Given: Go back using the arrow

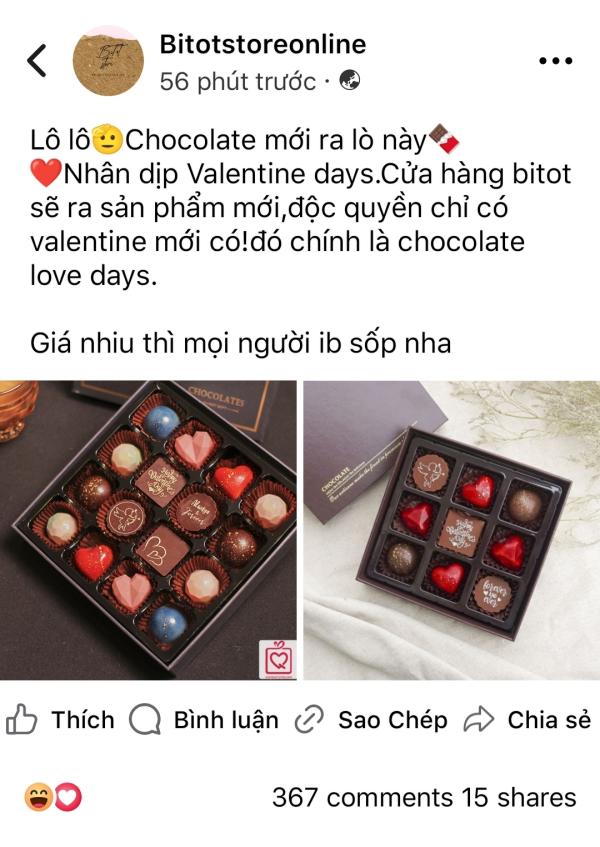Looking at the screenshot, I should (x=36, y=61).
